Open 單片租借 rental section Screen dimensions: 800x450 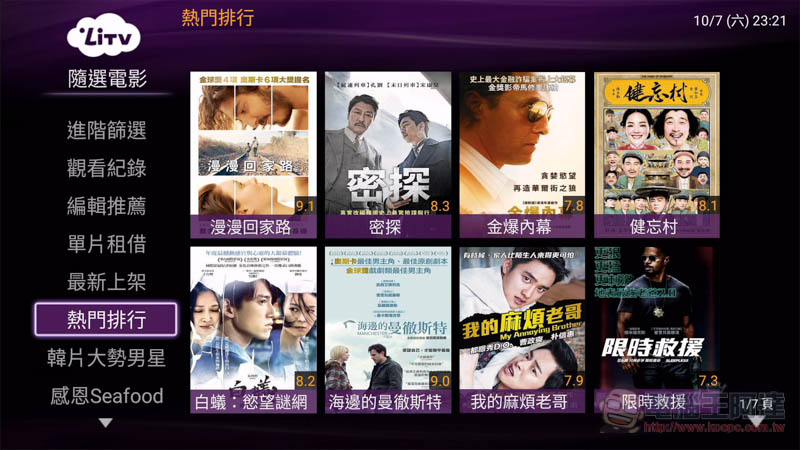click(106, 244)
